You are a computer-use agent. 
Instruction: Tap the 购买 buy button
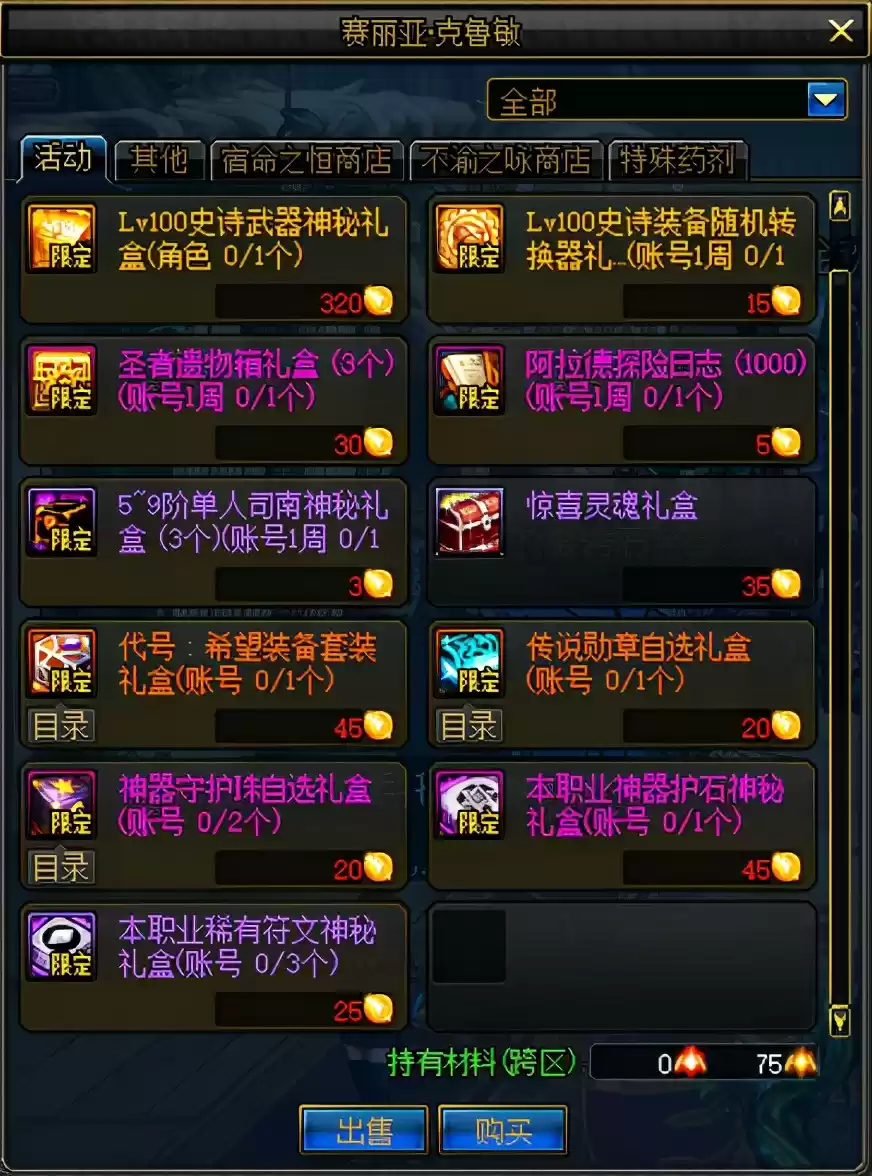tap(502, 1131)
